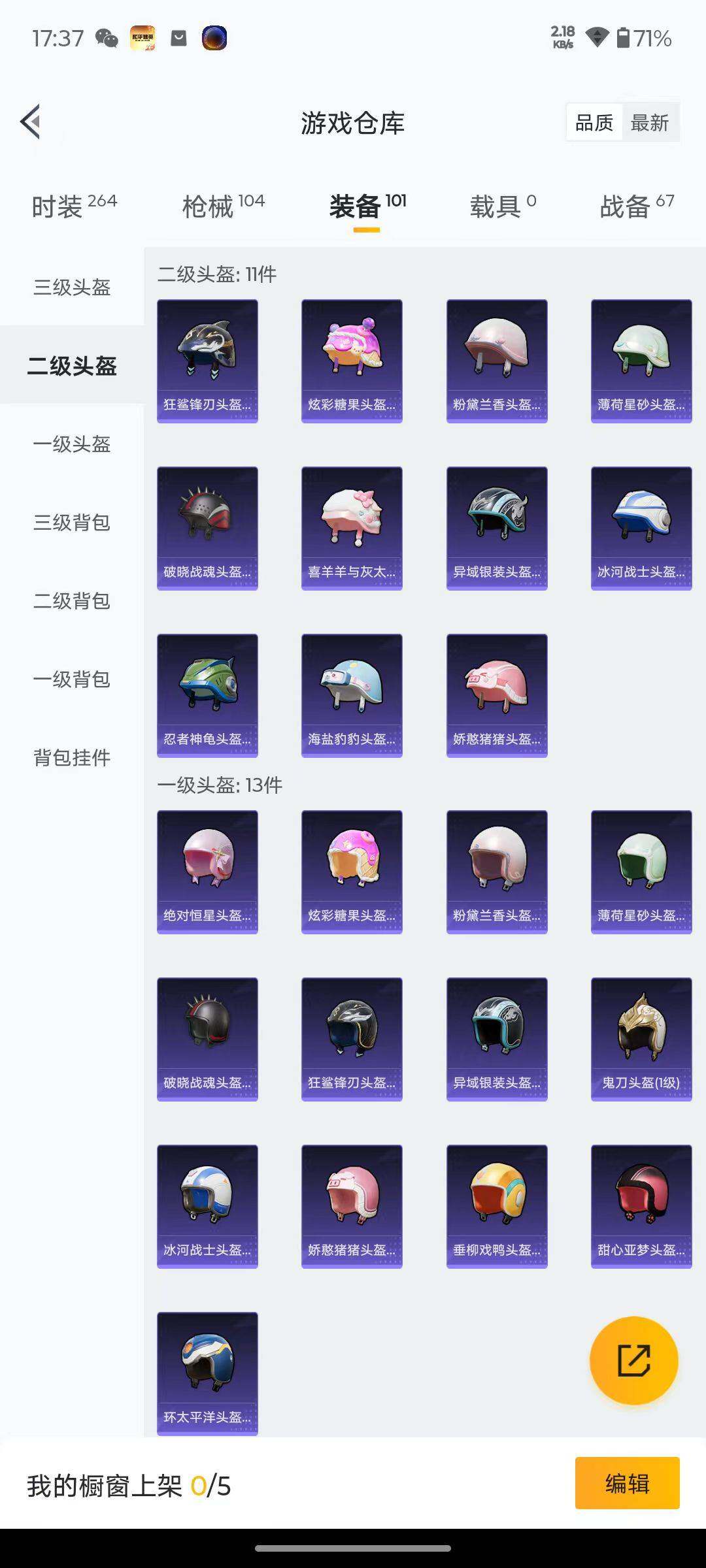Switch to the 时装 tab
This screenshot has height=1568, width=706.
pos(74,206)
